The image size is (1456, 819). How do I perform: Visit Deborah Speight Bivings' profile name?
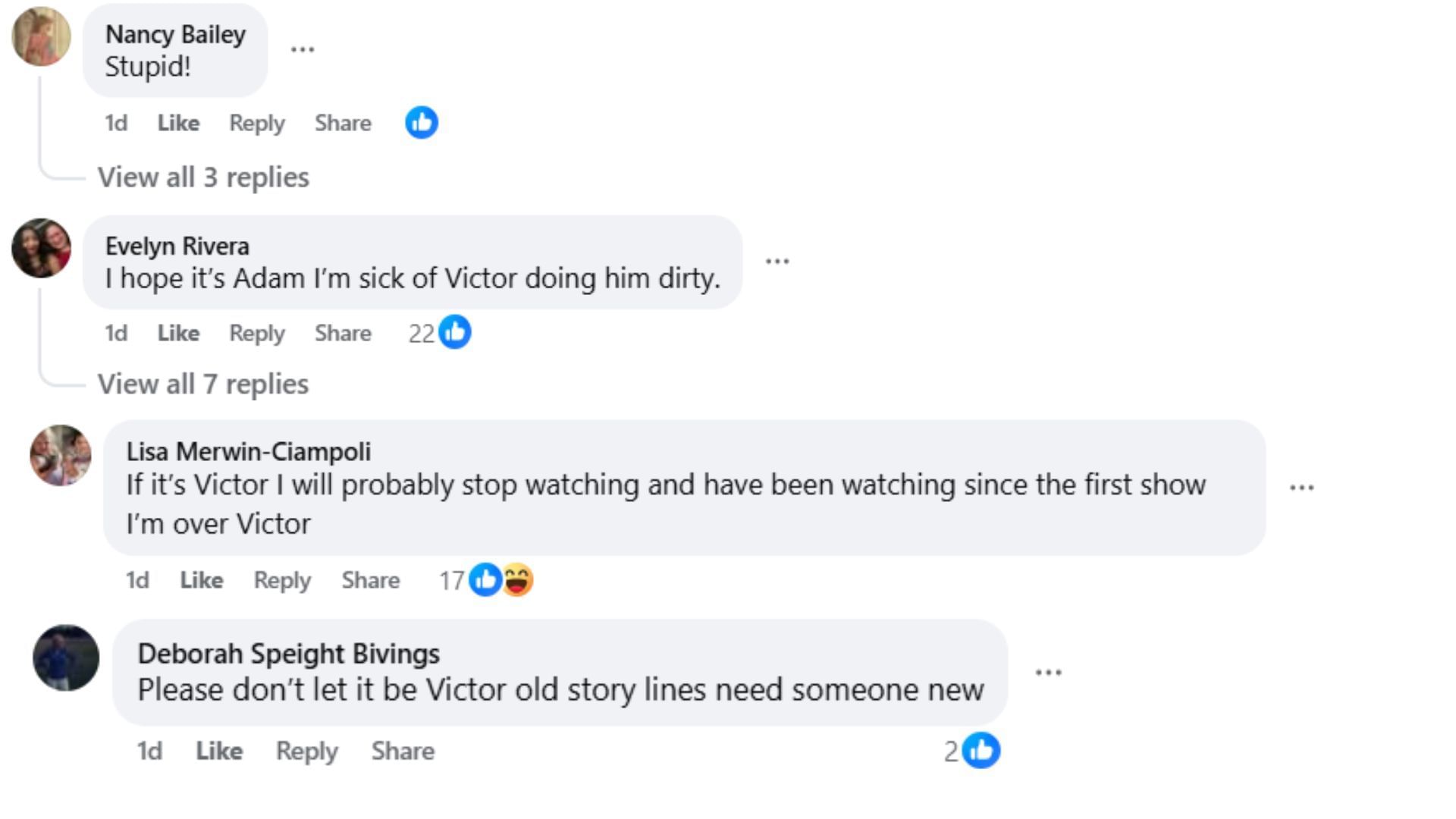click(288, 654)
